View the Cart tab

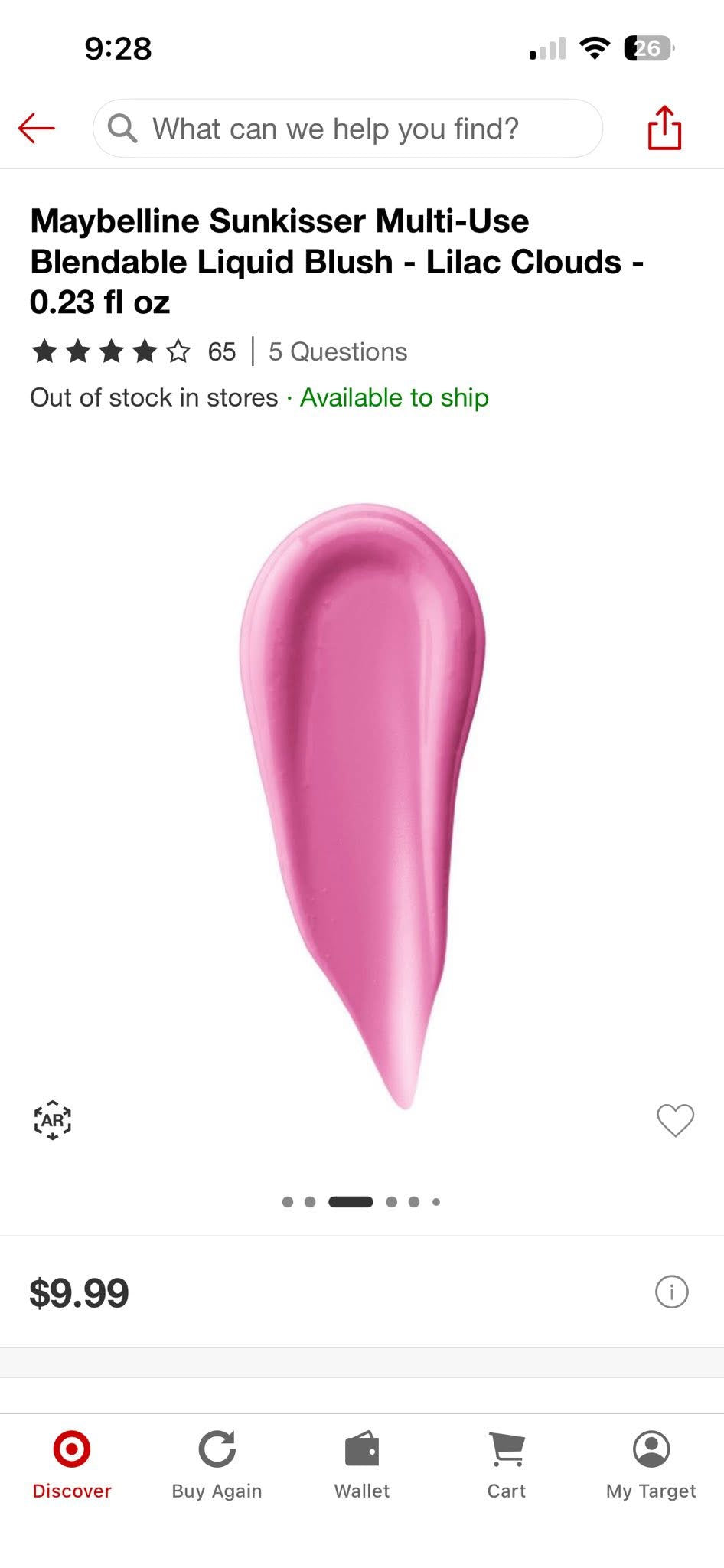coord(507,1465)
